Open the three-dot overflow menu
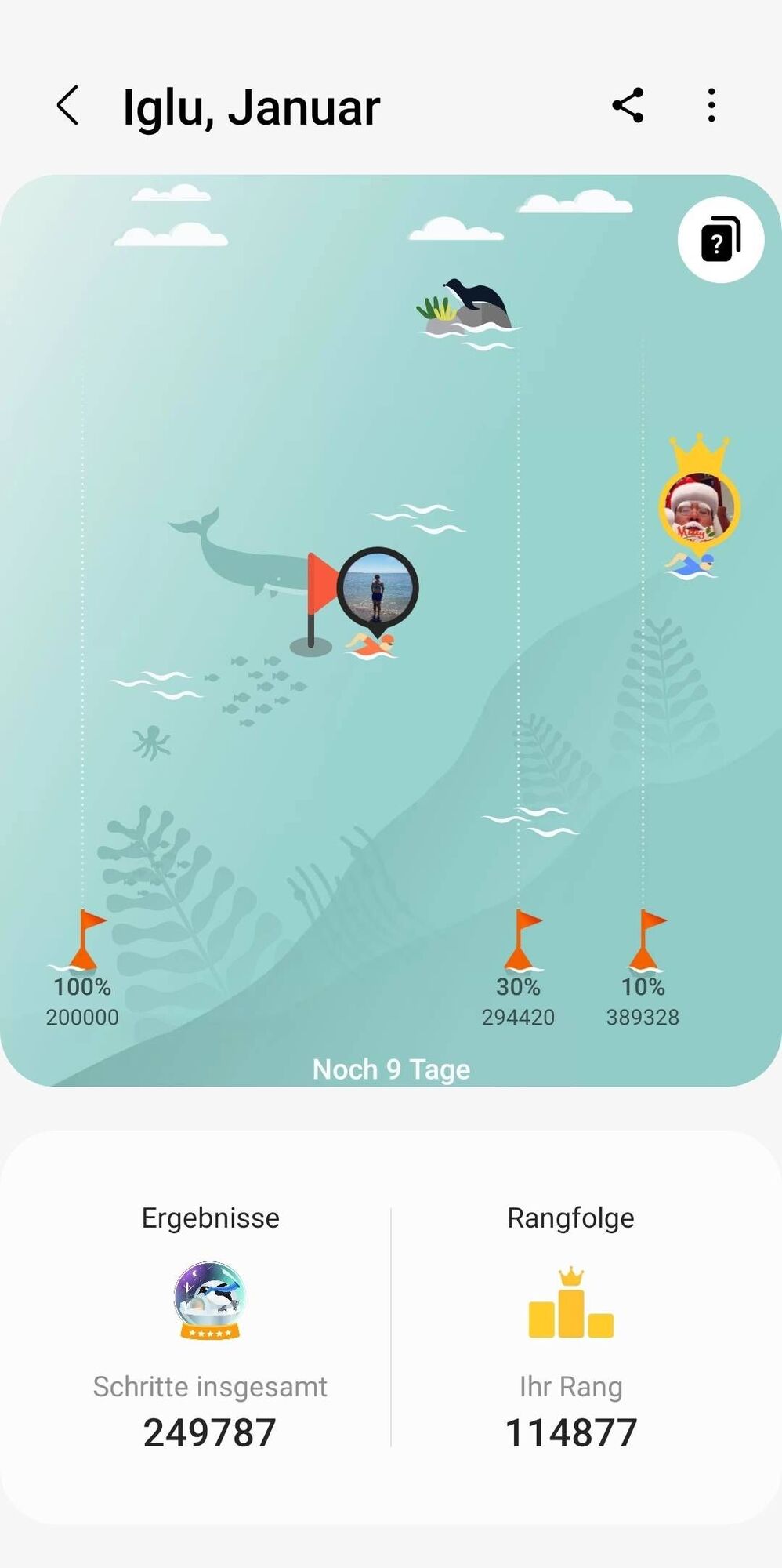 click(711, 105)
